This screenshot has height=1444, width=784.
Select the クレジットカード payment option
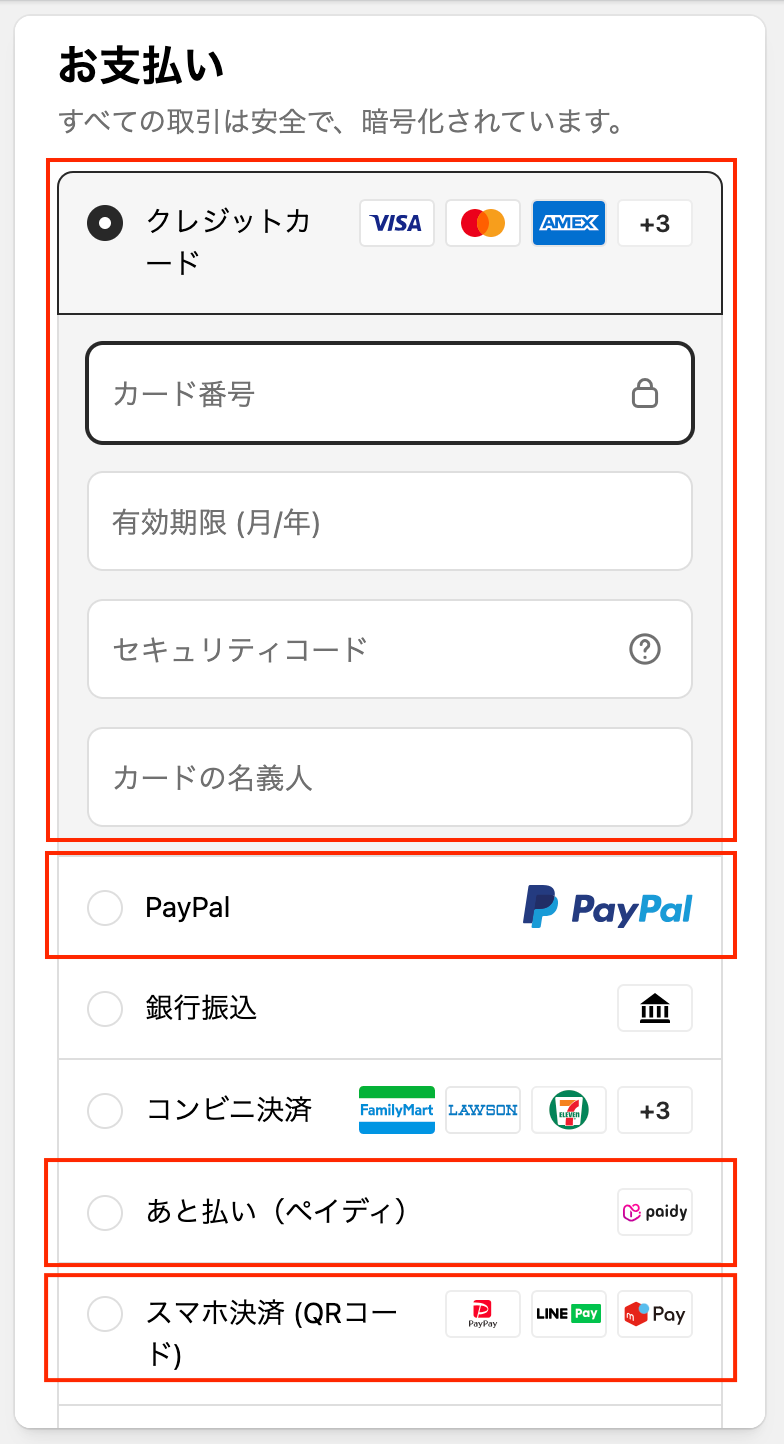105,222
